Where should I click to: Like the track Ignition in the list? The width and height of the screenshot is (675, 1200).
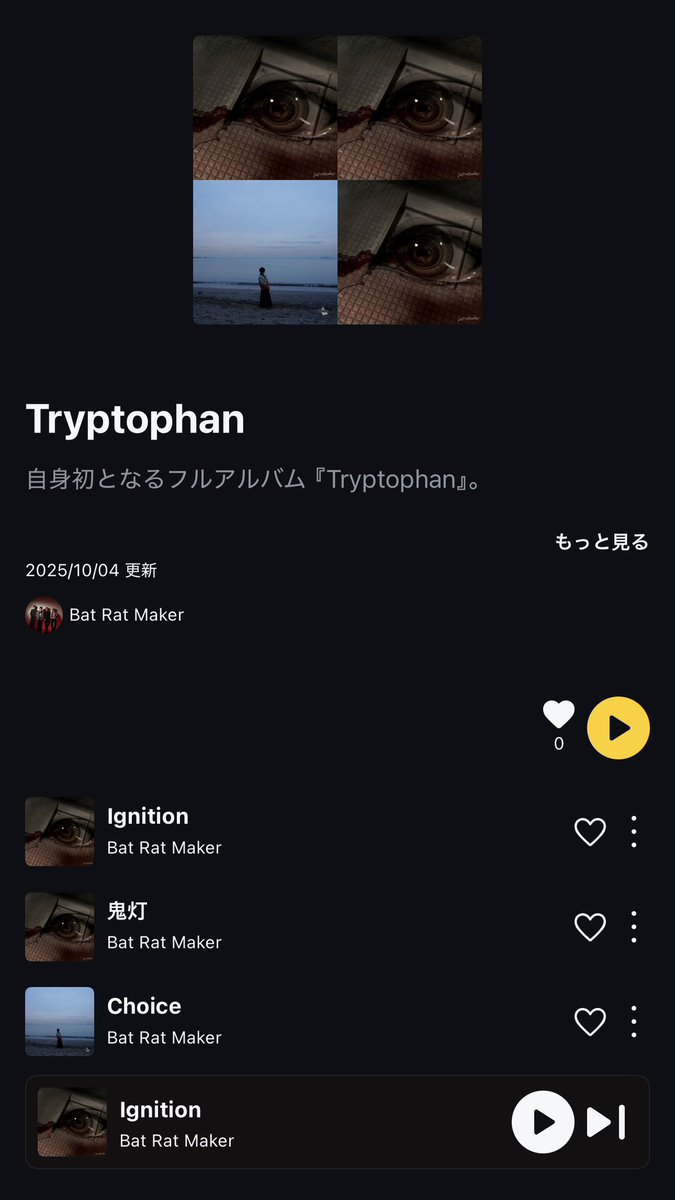pyautogui.click(x=590, y=832)
